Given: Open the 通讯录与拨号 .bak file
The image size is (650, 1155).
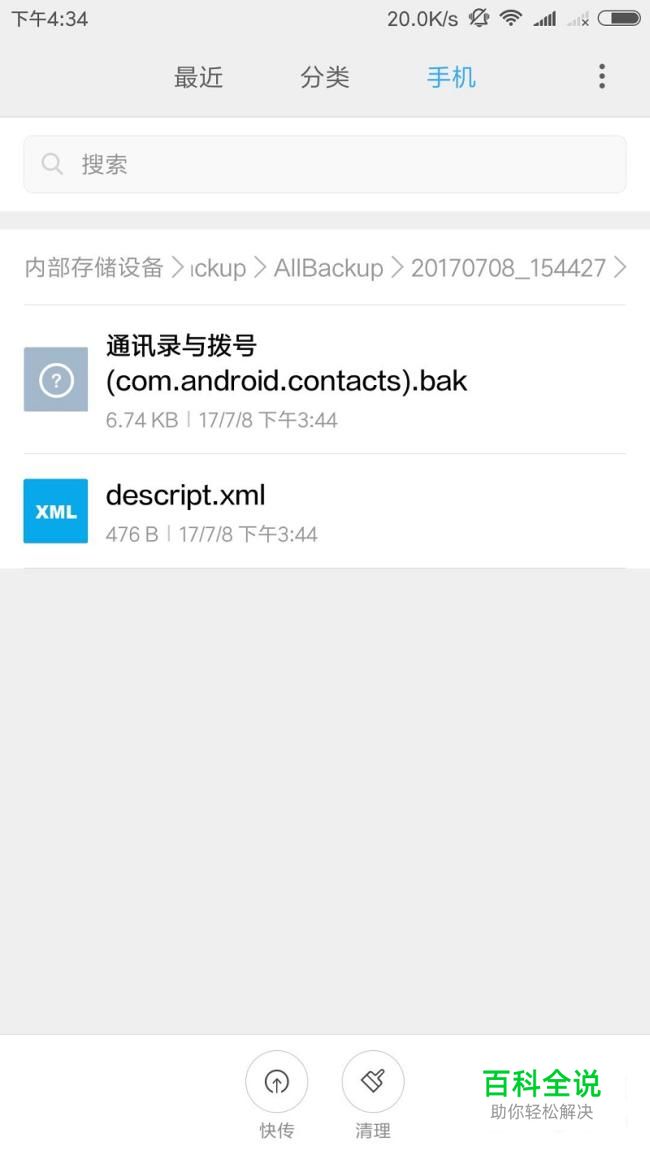Looking at the screenshot, I should [x=325, y=380].
